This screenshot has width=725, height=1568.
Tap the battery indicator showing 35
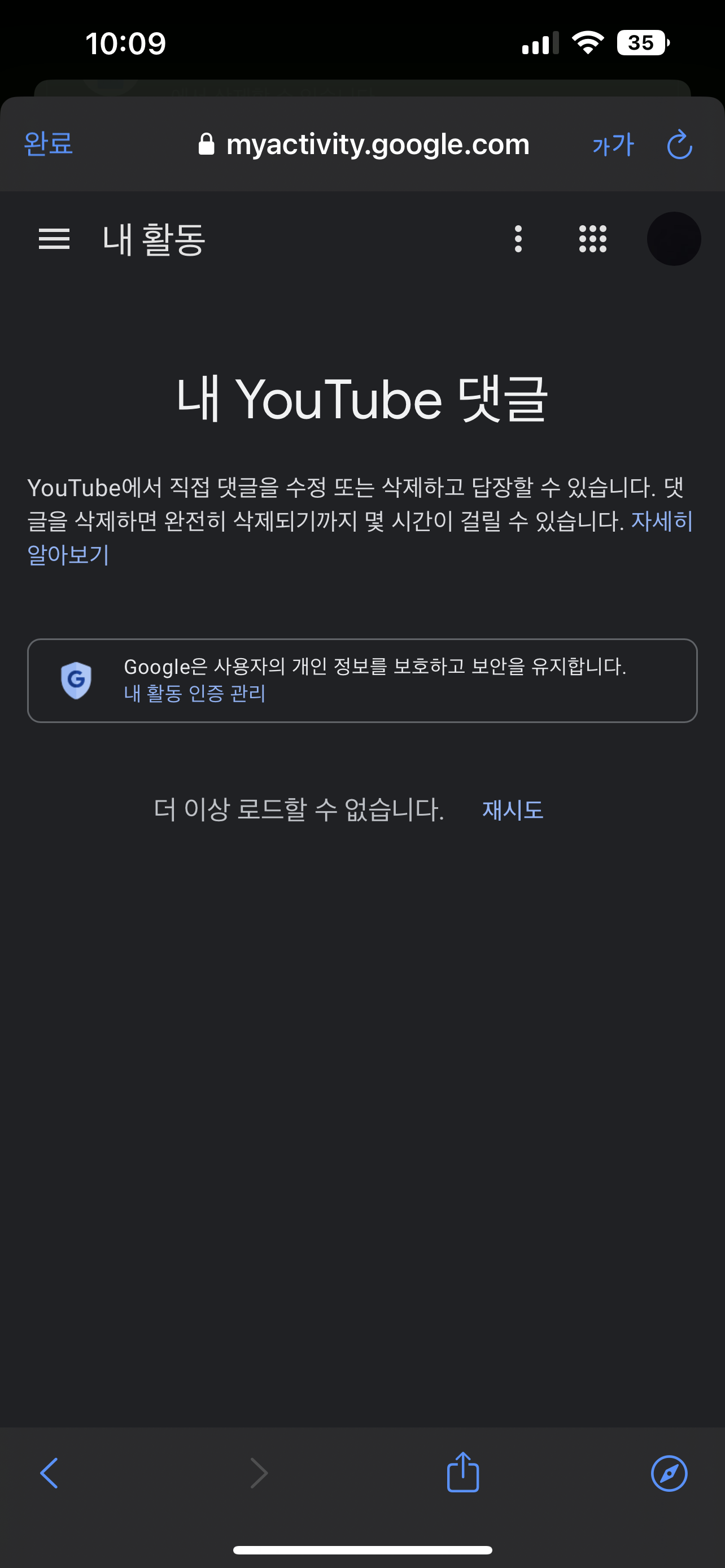pos(642,42)
